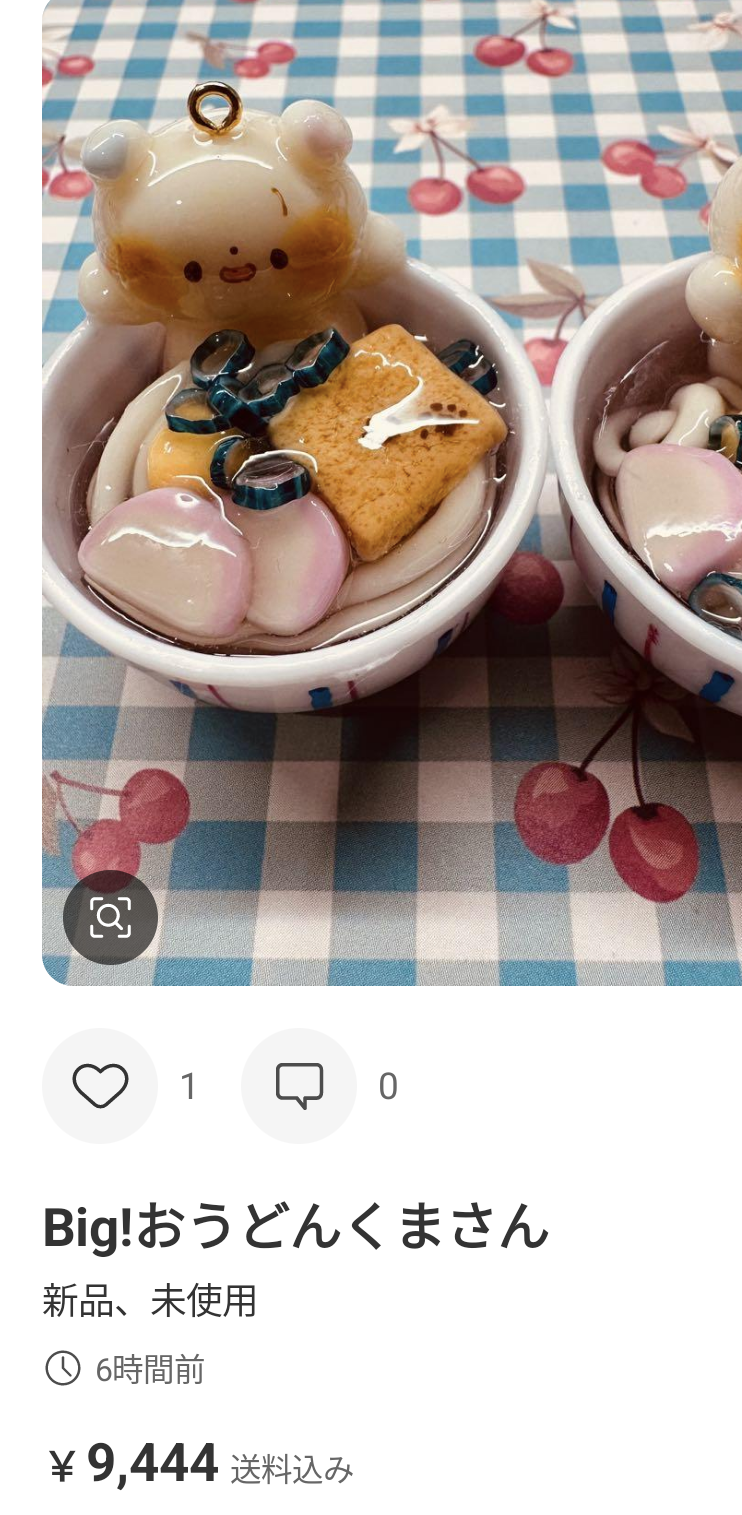Like the おうどんくまさん listing
The image size is (742, 1515).
click(x=100, y=1086)
